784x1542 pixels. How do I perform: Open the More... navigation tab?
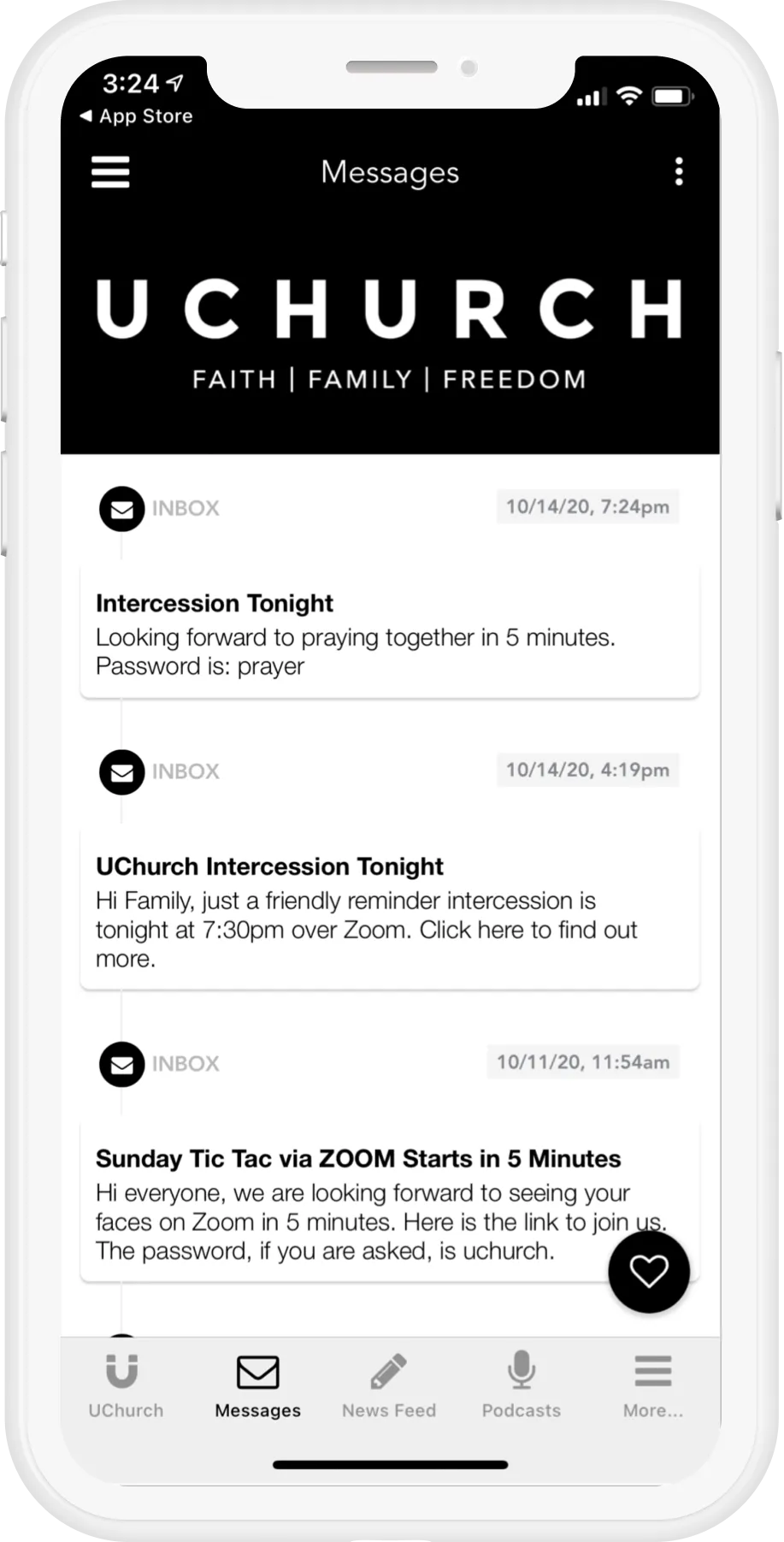(x=652, y=1384)
